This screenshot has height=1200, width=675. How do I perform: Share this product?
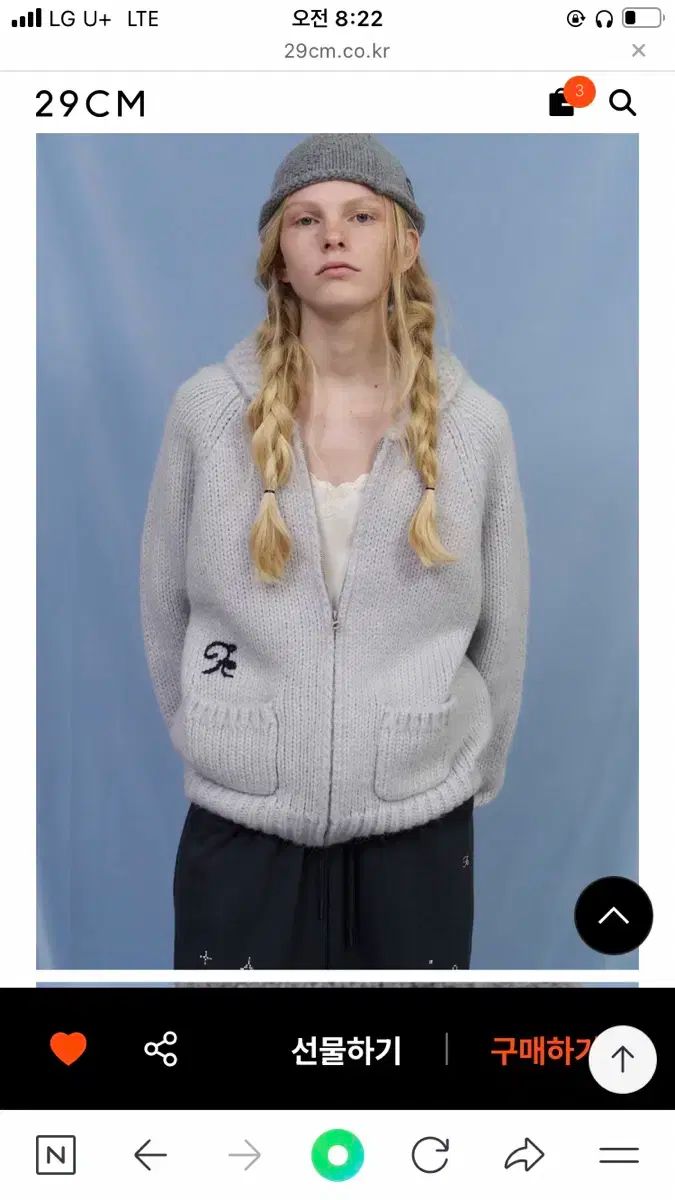point(161,1049)
